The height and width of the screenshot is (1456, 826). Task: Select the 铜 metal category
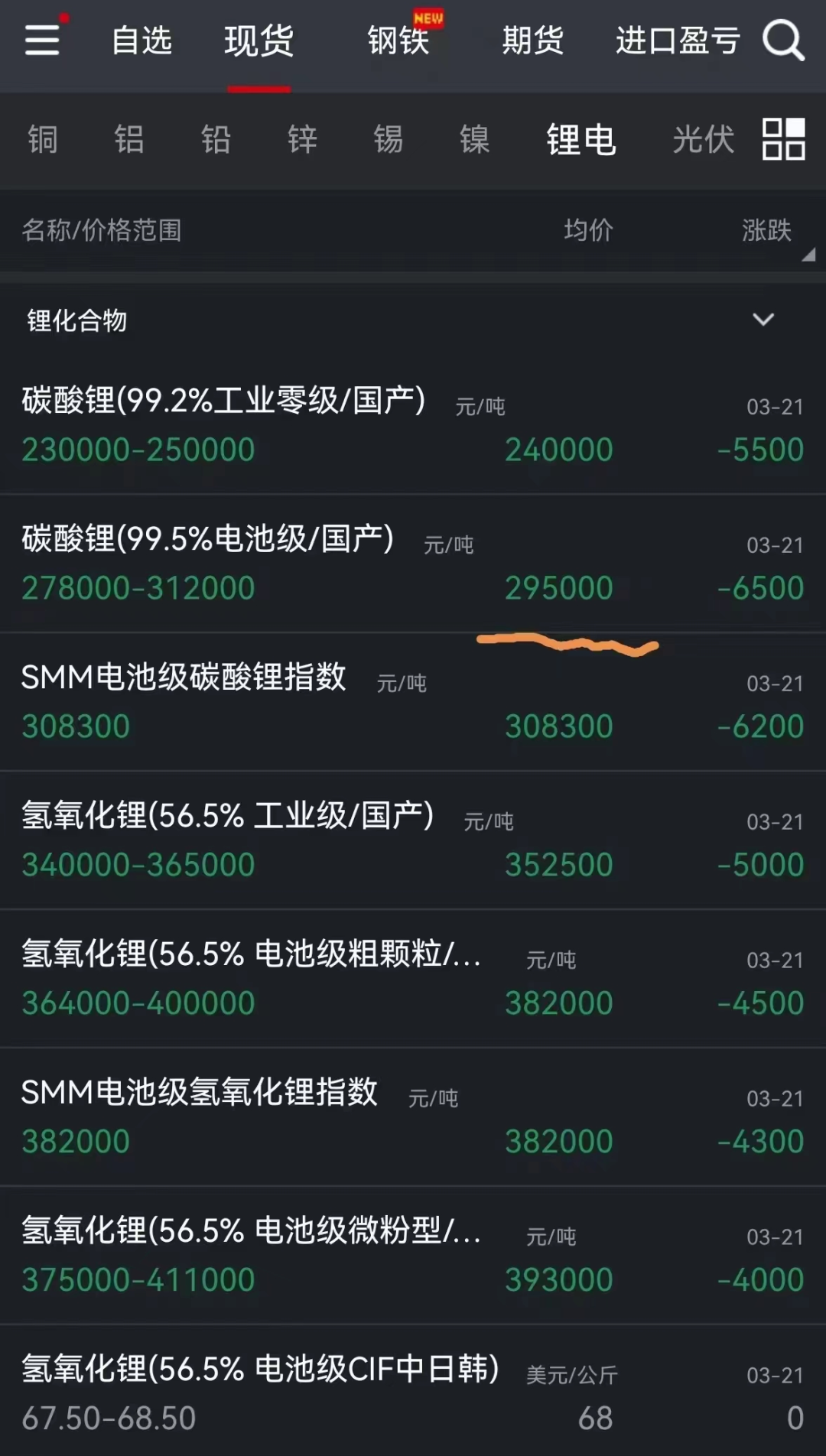point(43,140)
